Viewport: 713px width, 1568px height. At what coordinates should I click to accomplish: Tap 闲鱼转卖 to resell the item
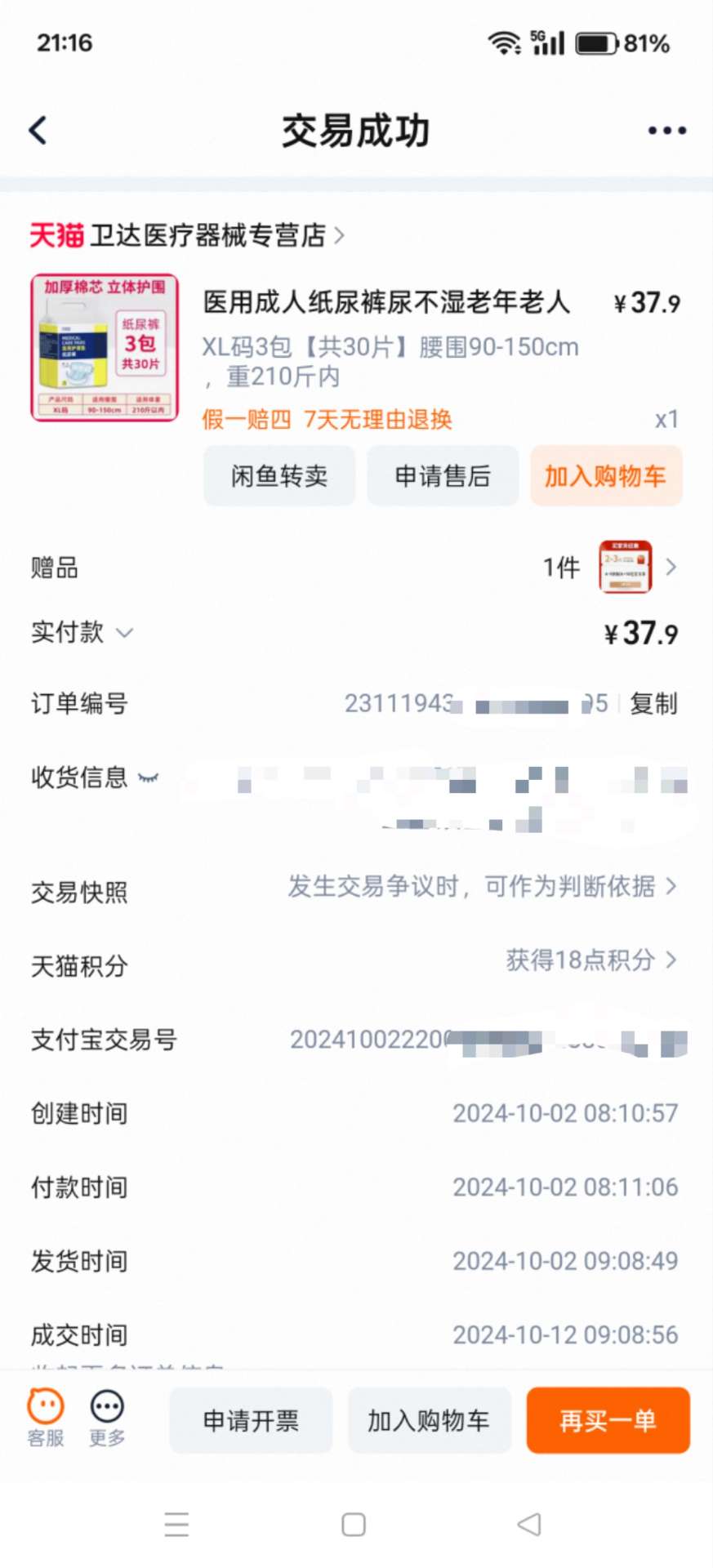coord(279,476)
